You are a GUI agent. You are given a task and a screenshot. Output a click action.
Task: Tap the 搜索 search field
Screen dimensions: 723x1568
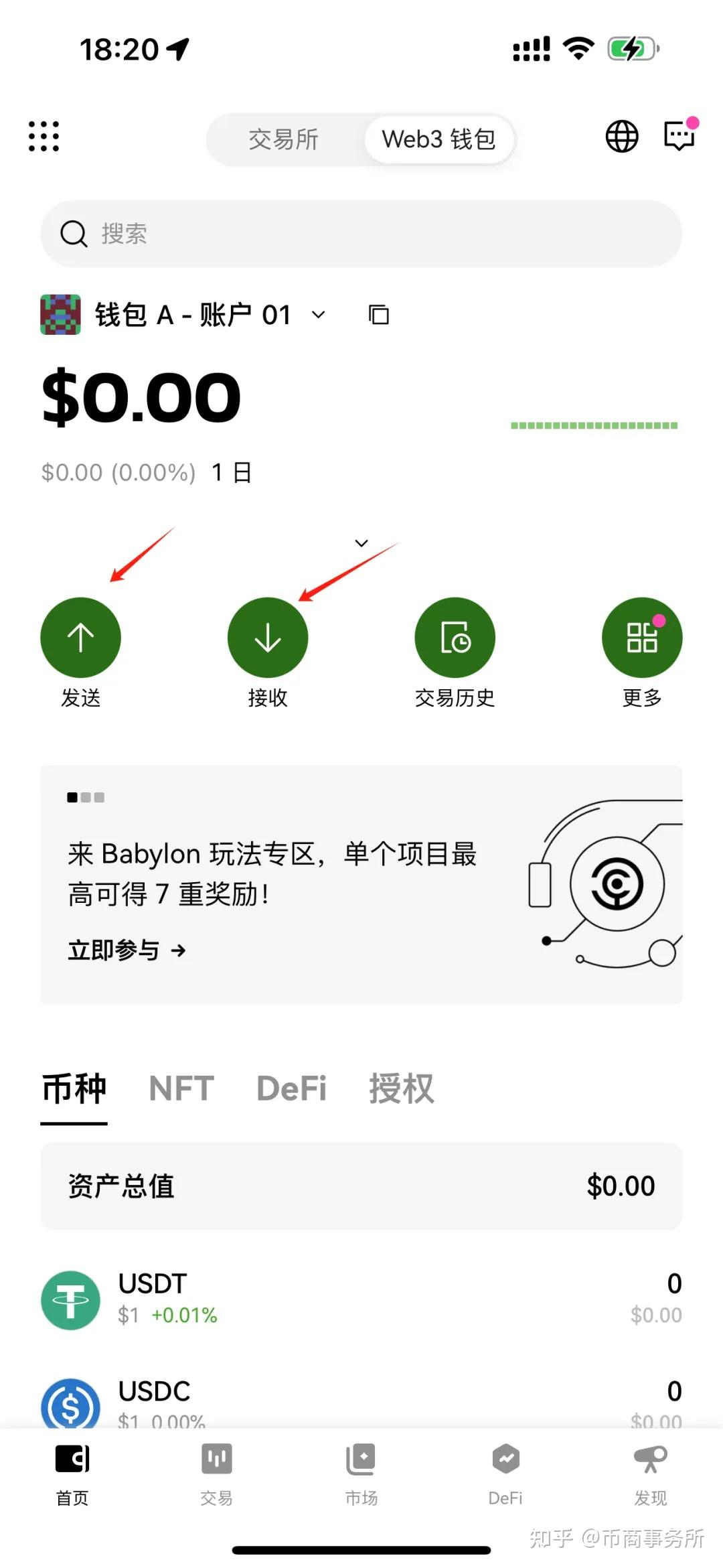(x=361, y=234)
